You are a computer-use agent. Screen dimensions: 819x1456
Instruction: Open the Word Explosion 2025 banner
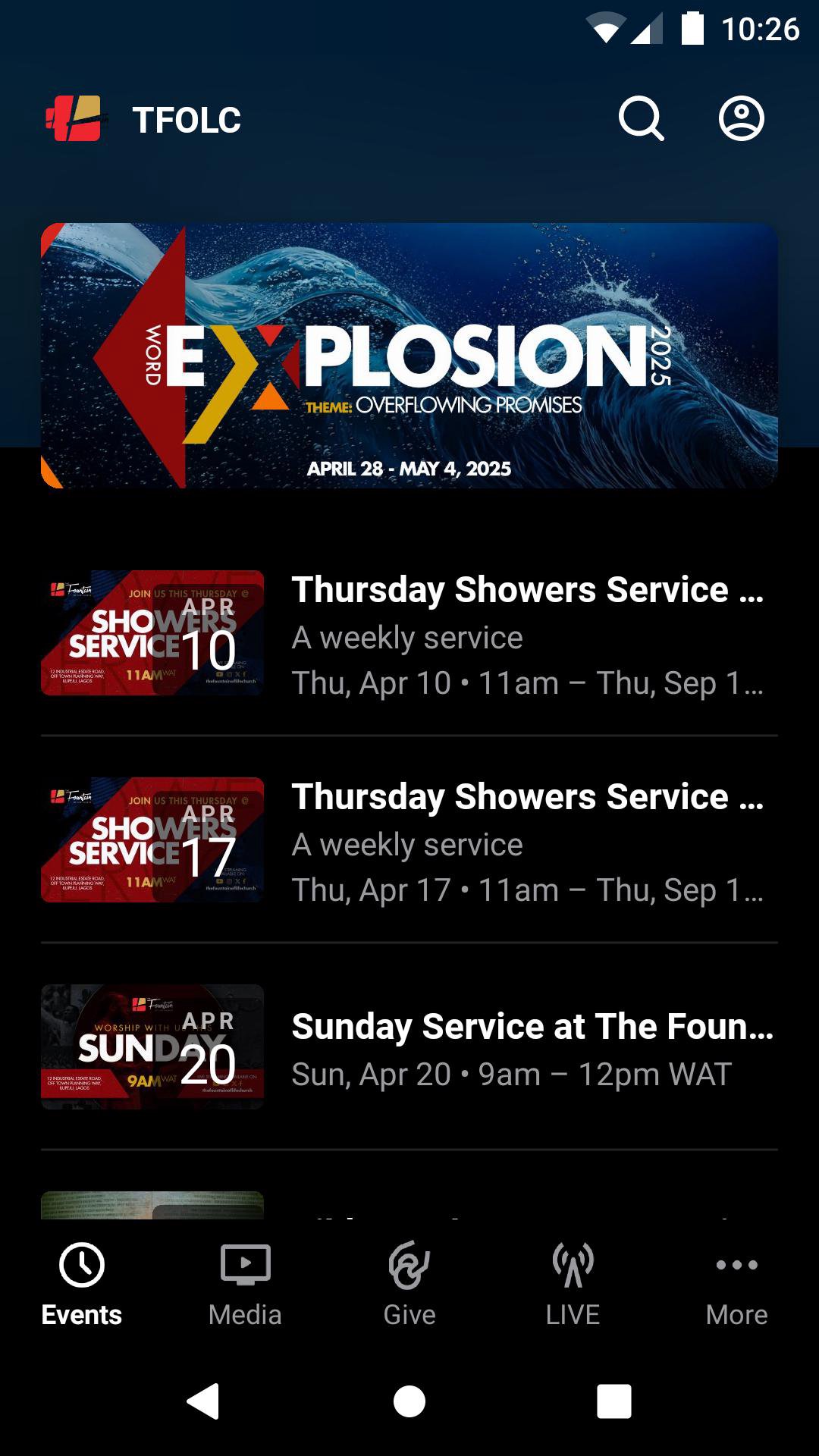pyautogui.click(x=409, y=355)
